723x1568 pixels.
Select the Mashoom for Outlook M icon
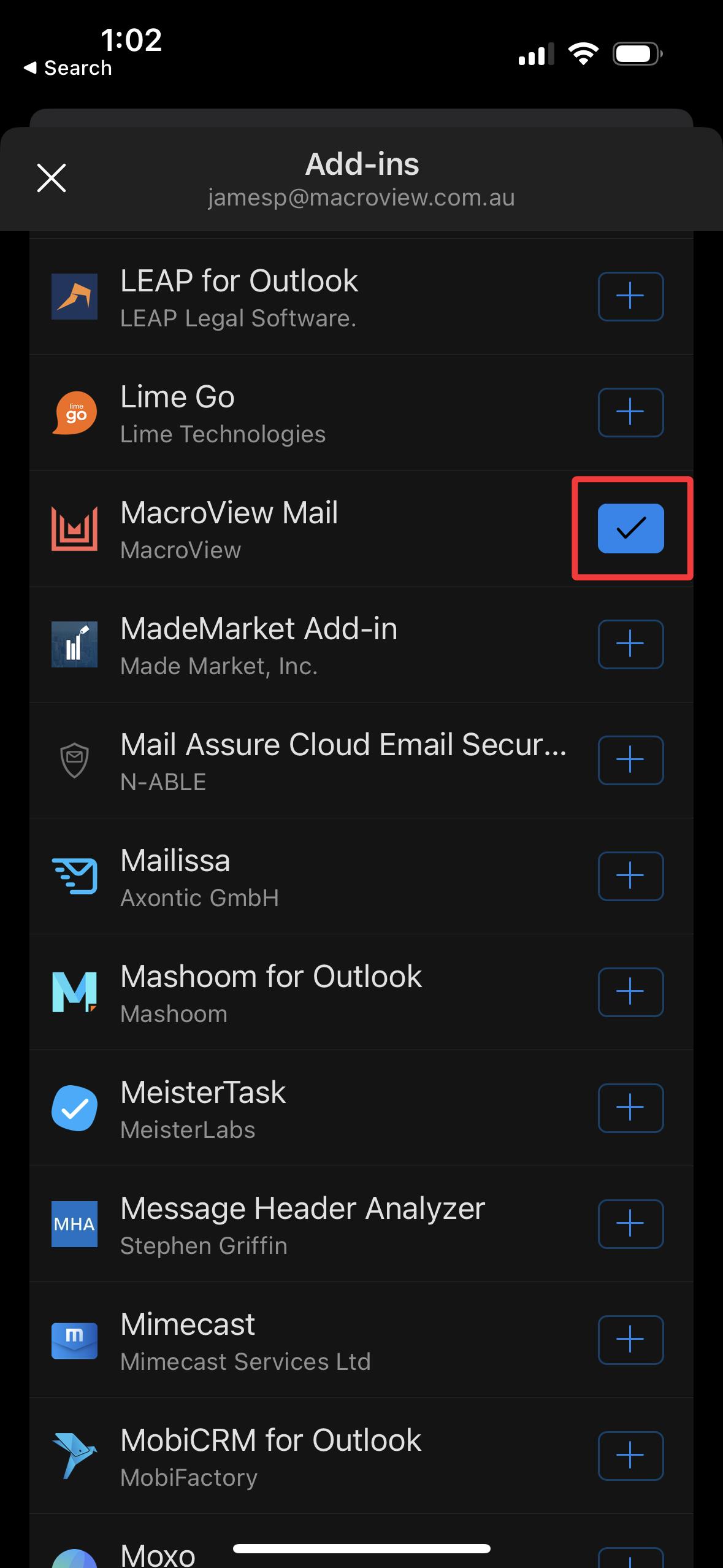[x=74, y=991]
